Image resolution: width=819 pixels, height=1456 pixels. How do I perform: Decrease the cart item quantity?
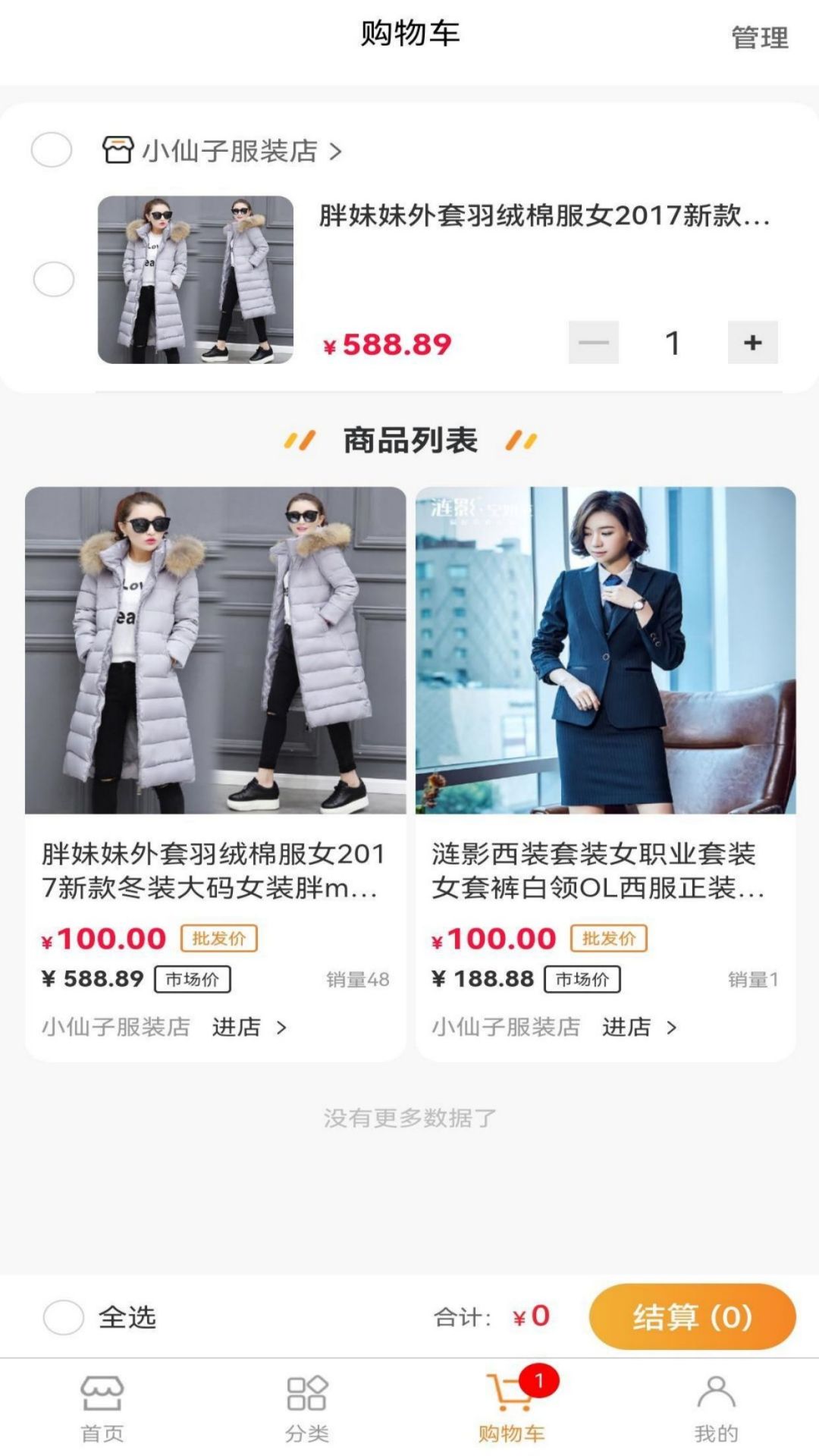(x=593, y=342)
